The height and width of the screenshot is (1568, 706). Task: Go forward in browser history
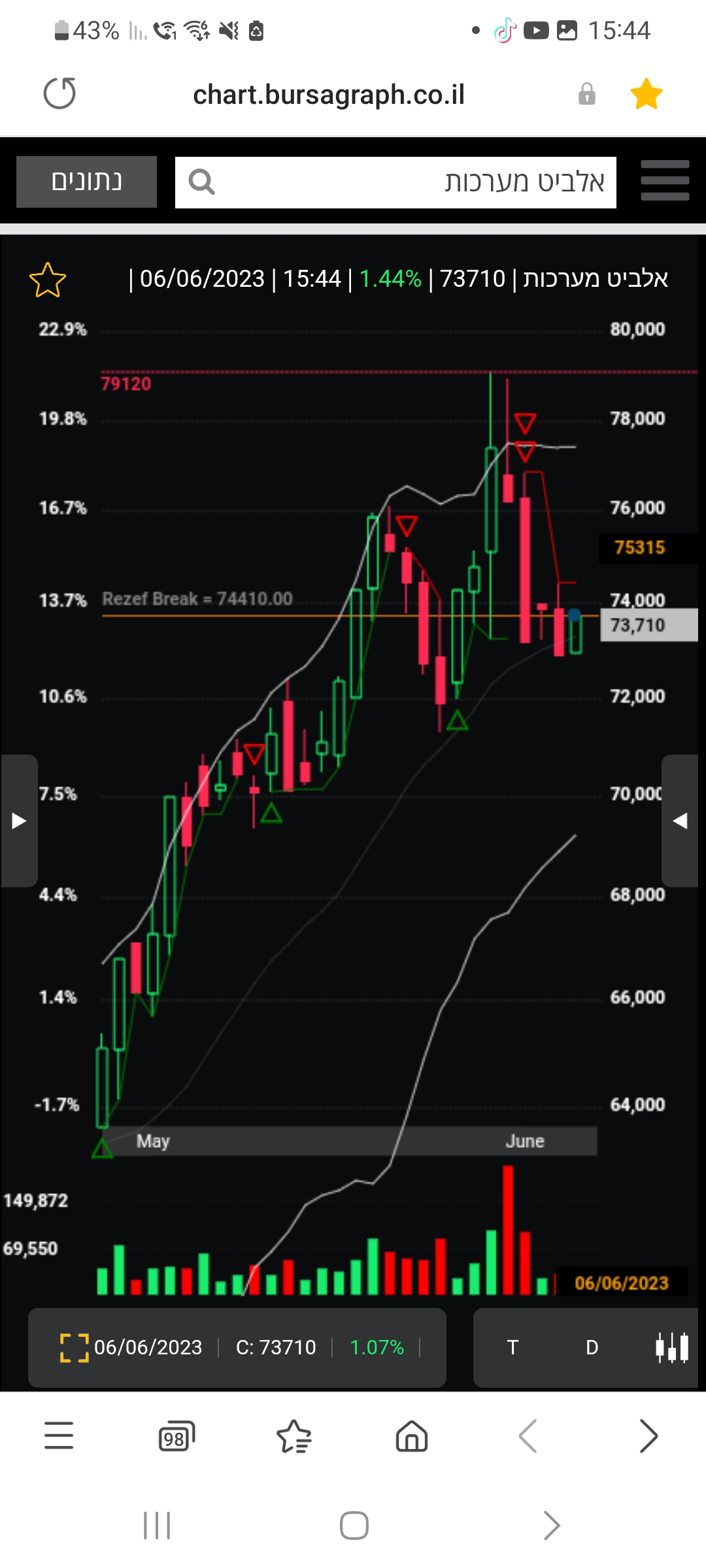[648, 1436]
